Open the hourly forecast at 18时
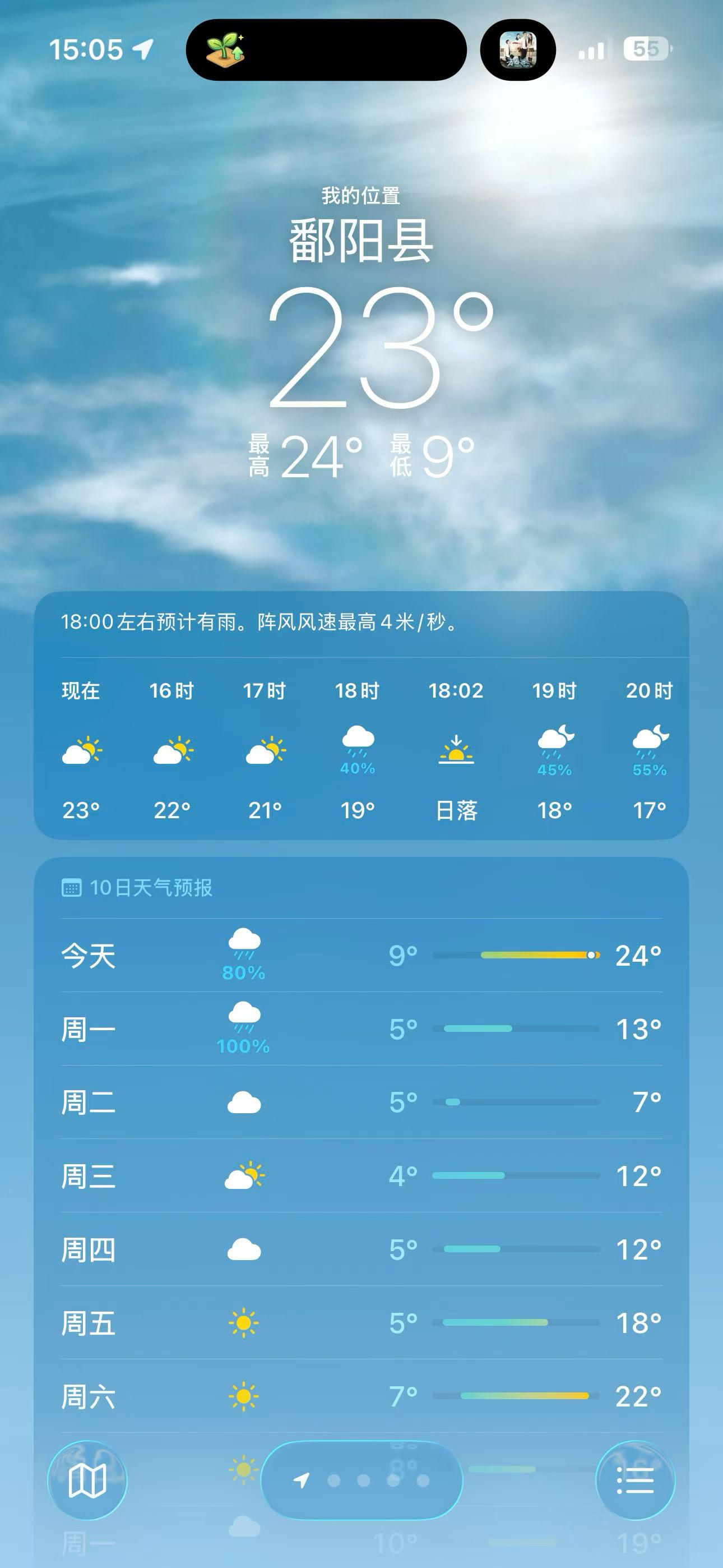Screen dimensions: 723x1568 coord(357,750)
